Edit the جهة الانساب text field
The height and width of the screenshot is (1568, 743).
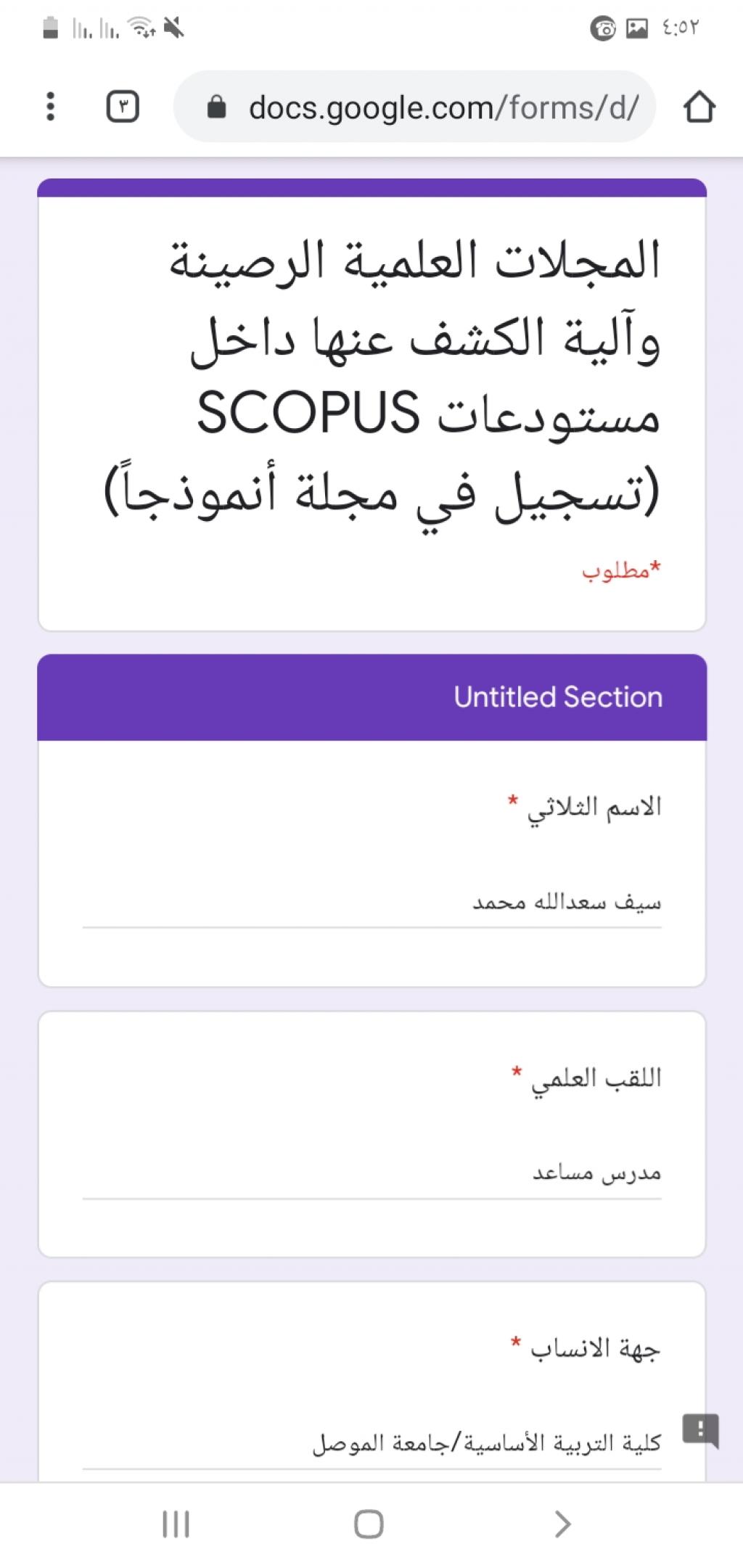pos(371,1444)
